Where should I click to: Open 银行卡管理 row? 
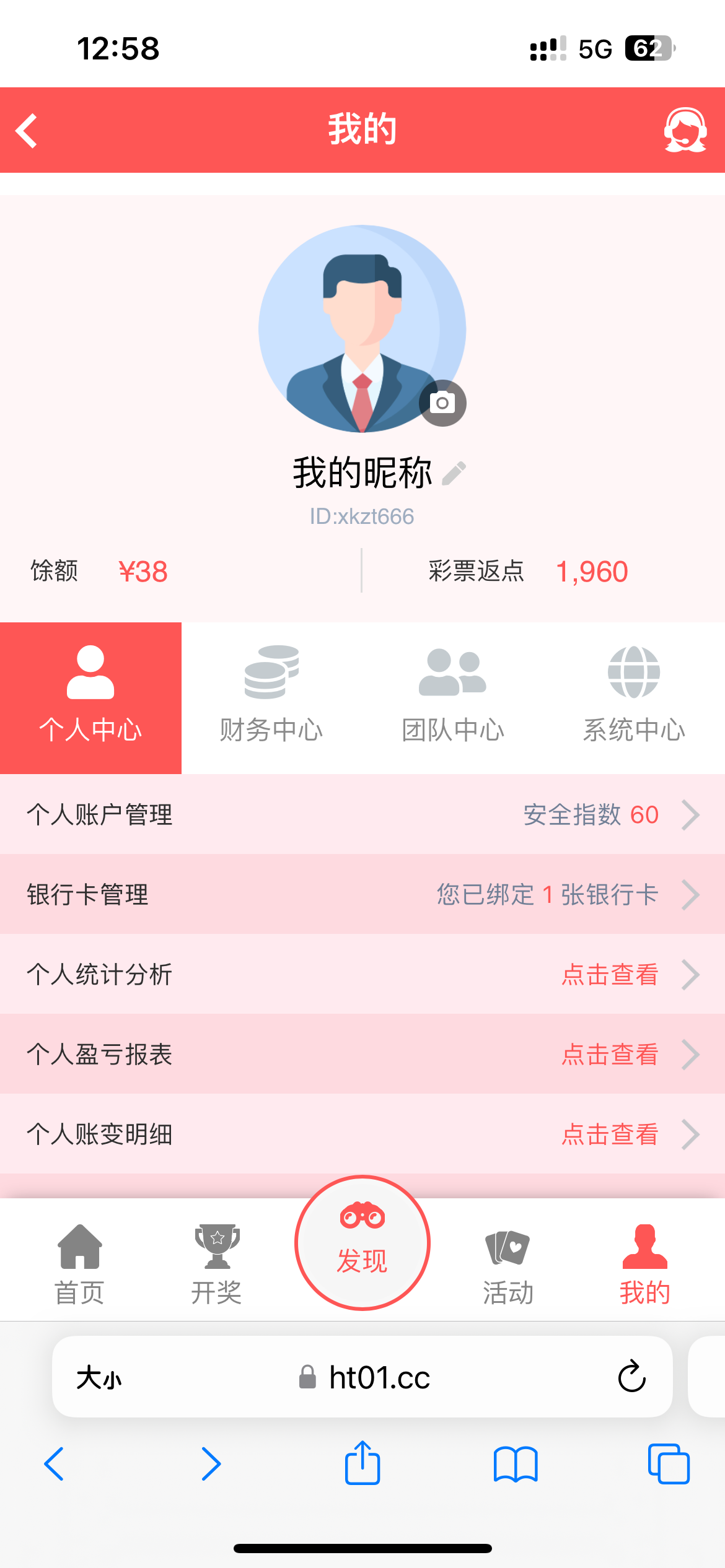[362, 894]
